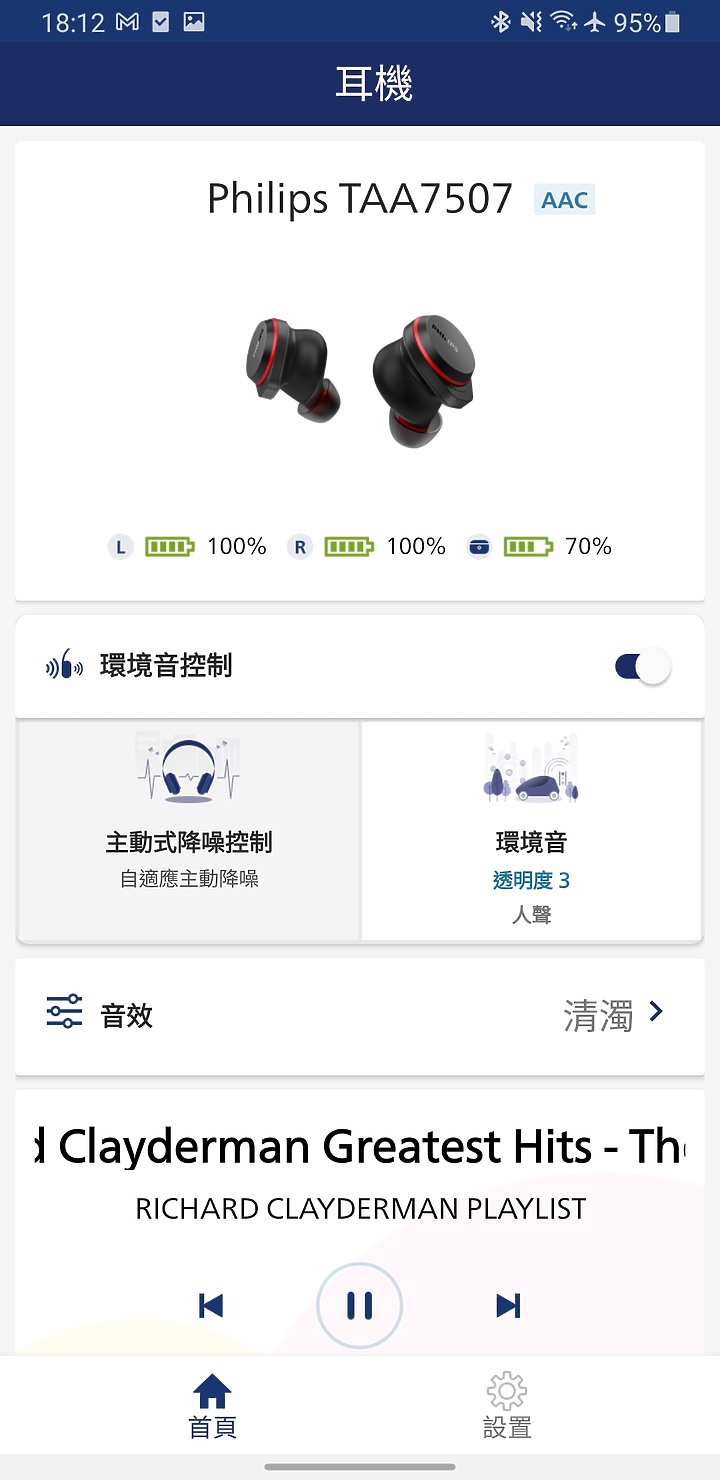Toggle the 環境音控制 switch
The image size is (720, 1480).
point(642,667)
